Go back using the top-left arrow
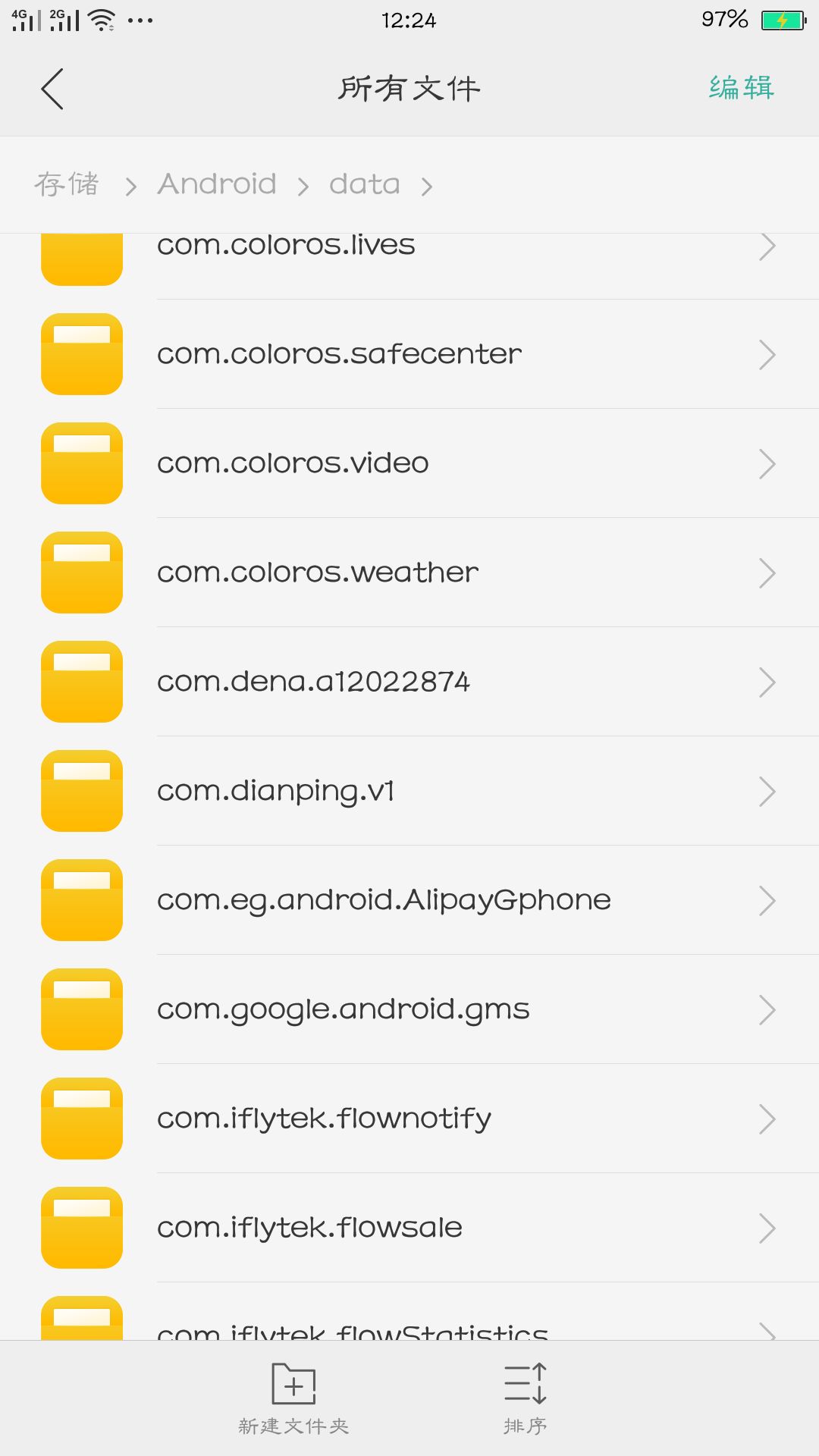The width and height of the screenshot is (819, 1456). pos(52,89)
